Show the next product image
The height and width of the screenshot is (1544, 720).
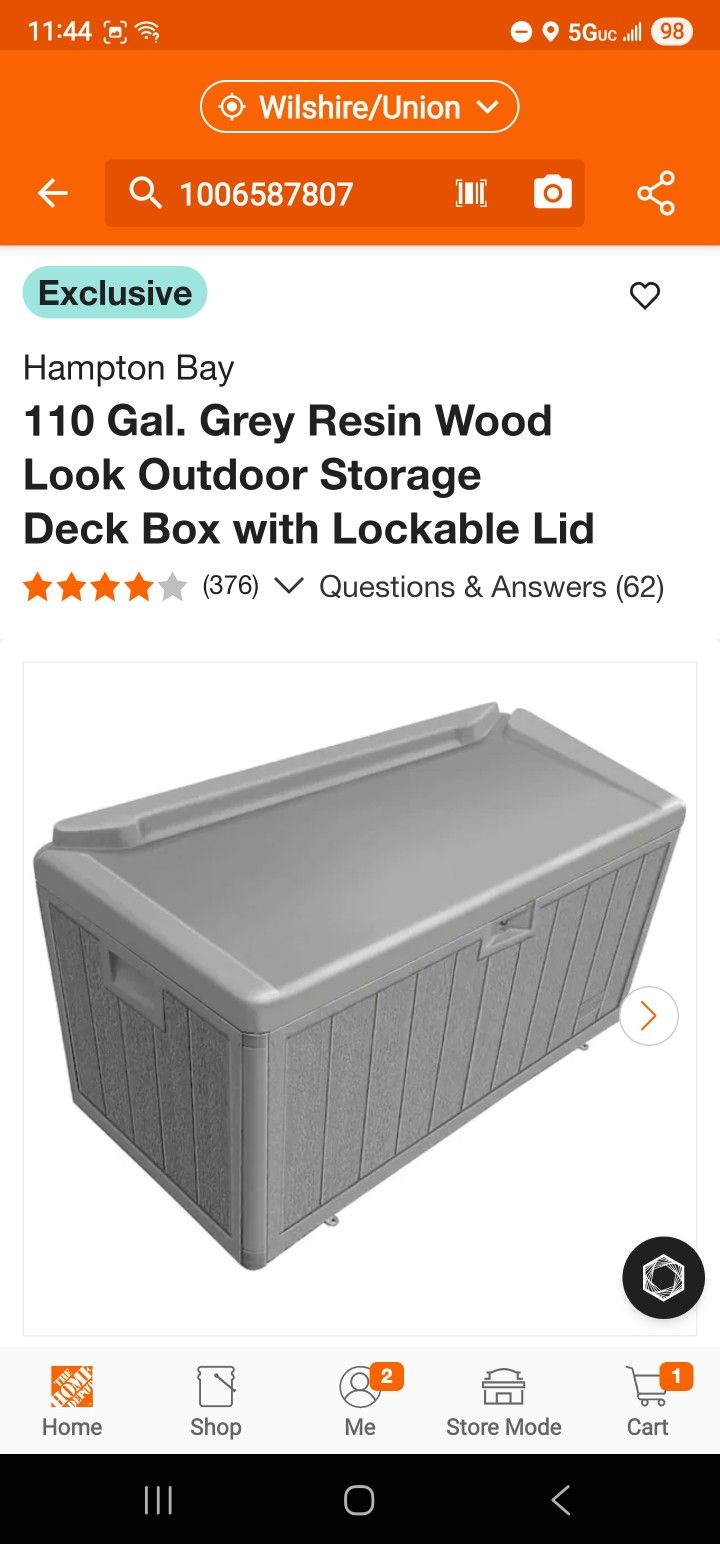(x=648, y=1015)
